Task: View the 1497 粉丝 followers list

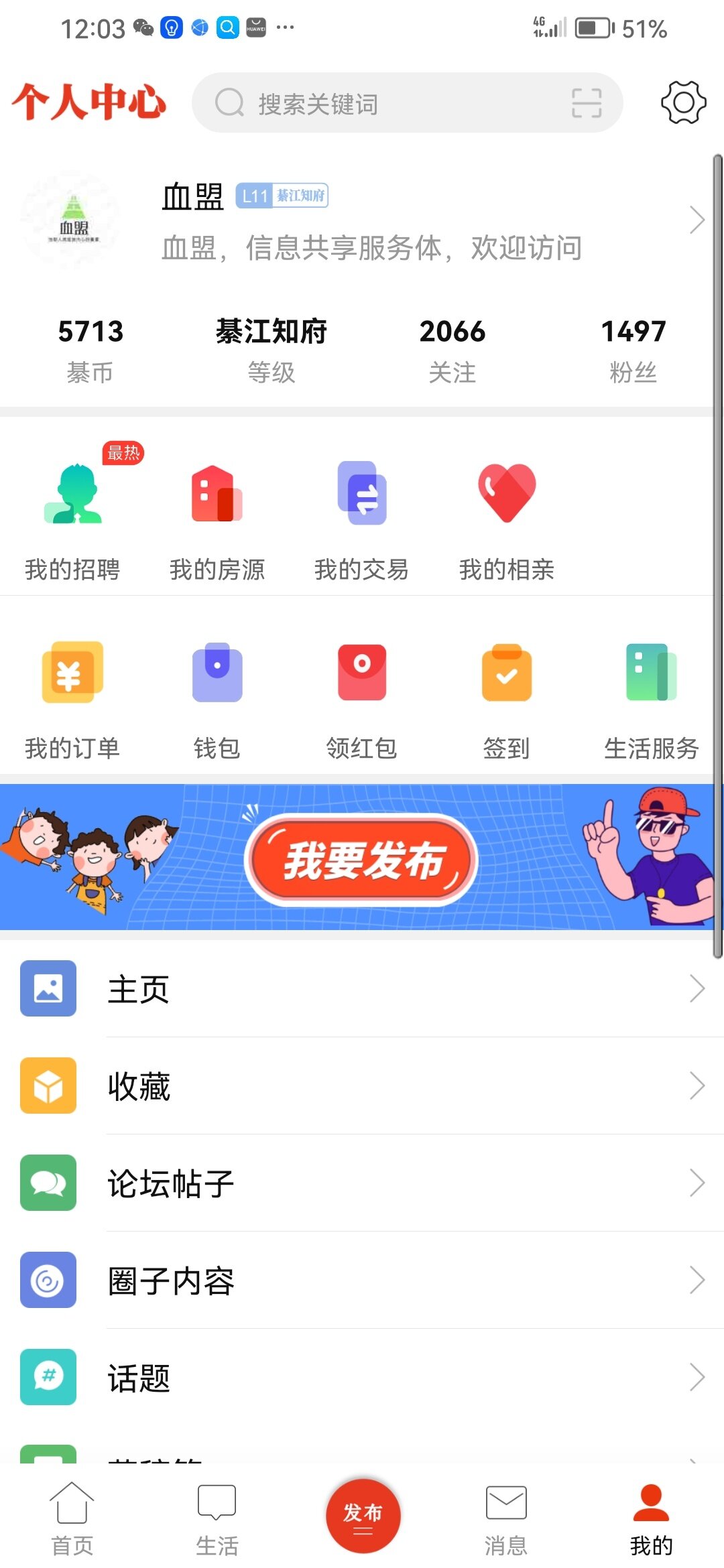Action: click(x=633, y=350)
